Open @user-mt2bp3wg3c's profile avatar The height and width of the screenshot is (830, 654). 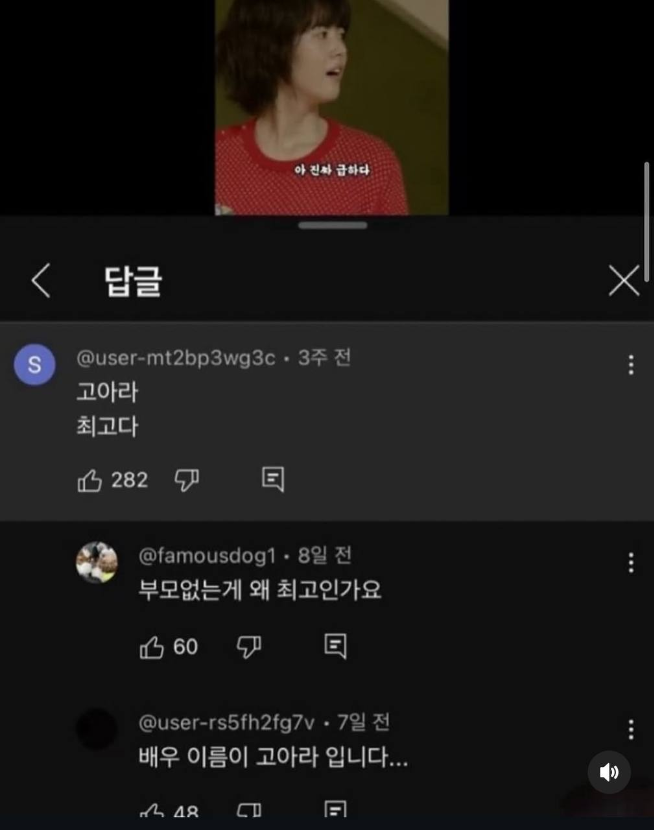coord(34,365)
